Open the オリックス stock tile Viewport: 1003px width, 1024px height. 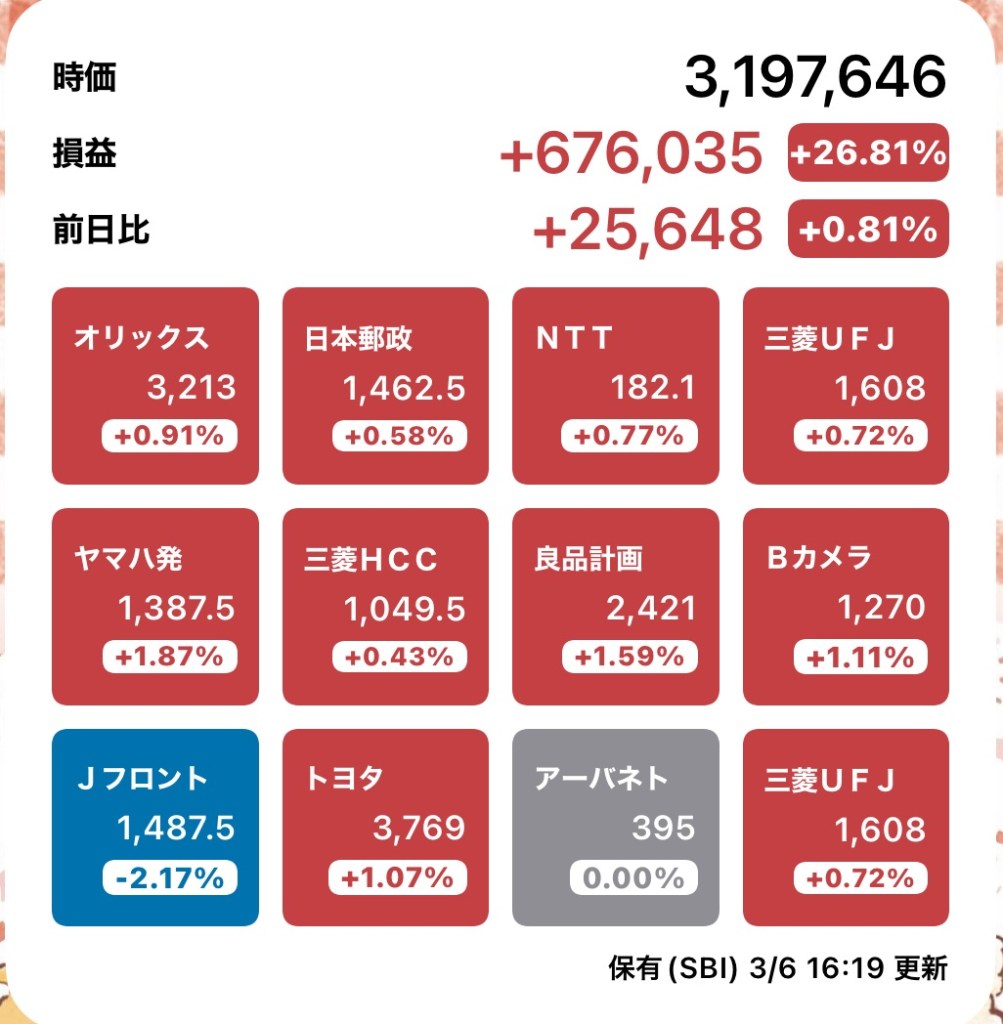155,386
